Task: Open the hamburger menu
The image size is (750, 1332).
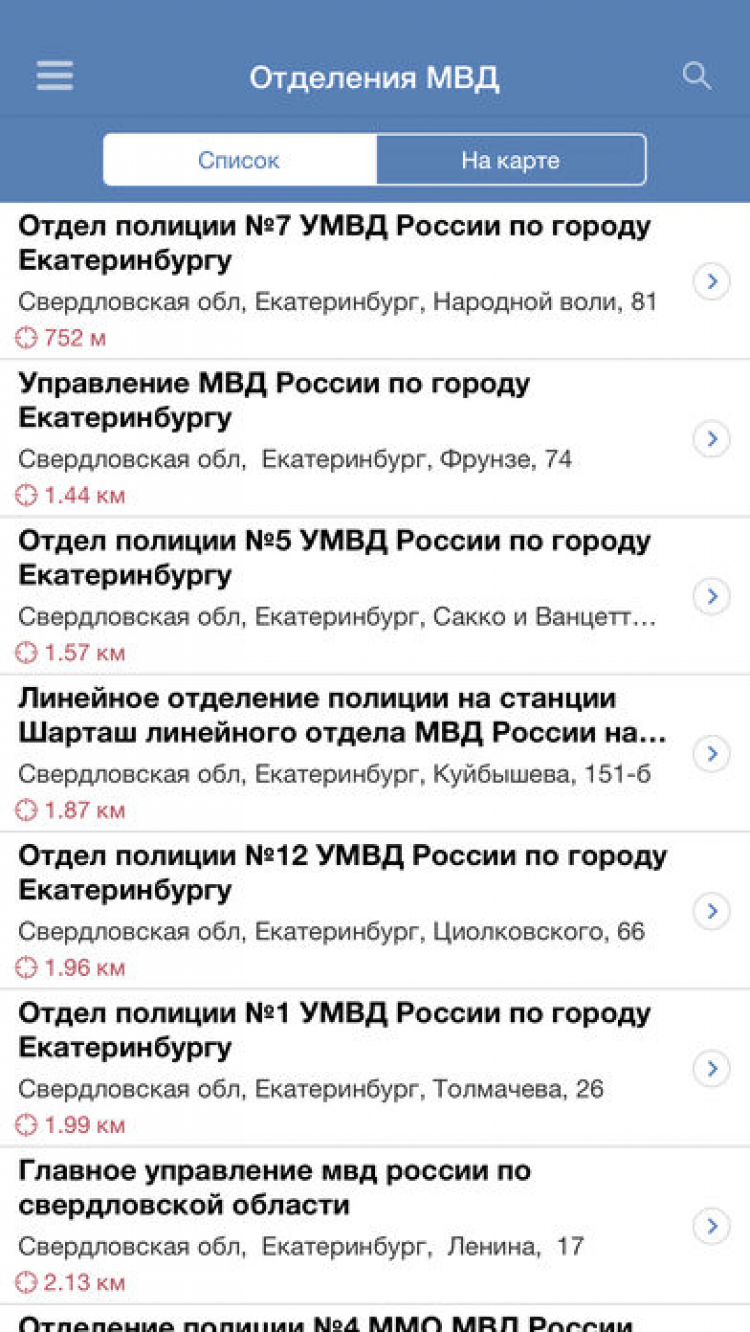Action: (55, 77)
